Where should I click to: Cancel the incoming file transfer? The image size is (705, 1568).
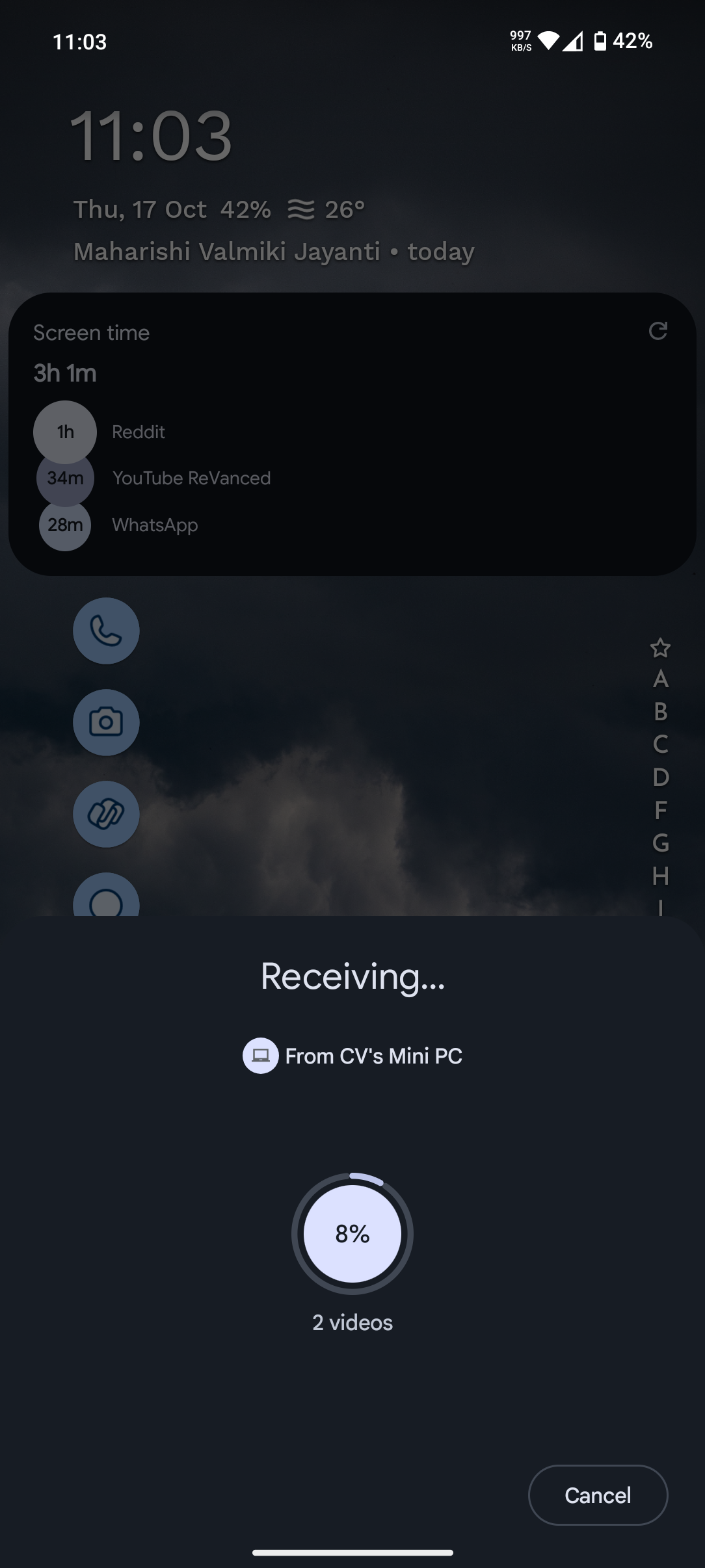pyautogui.click(x=598, y=1495)
